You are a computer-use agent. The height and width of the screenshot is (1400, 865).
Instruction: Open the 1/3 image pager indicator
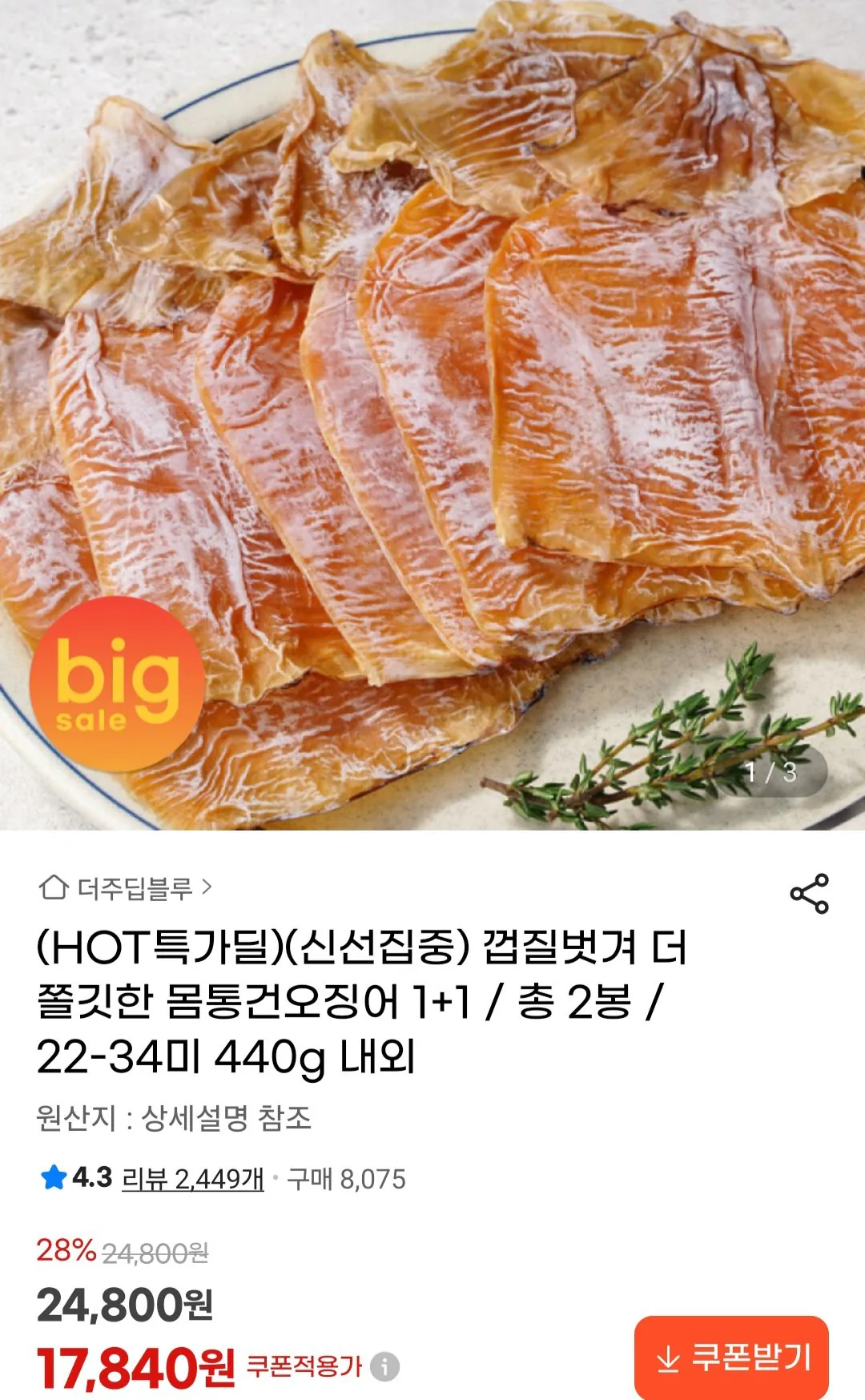(773, 771)
